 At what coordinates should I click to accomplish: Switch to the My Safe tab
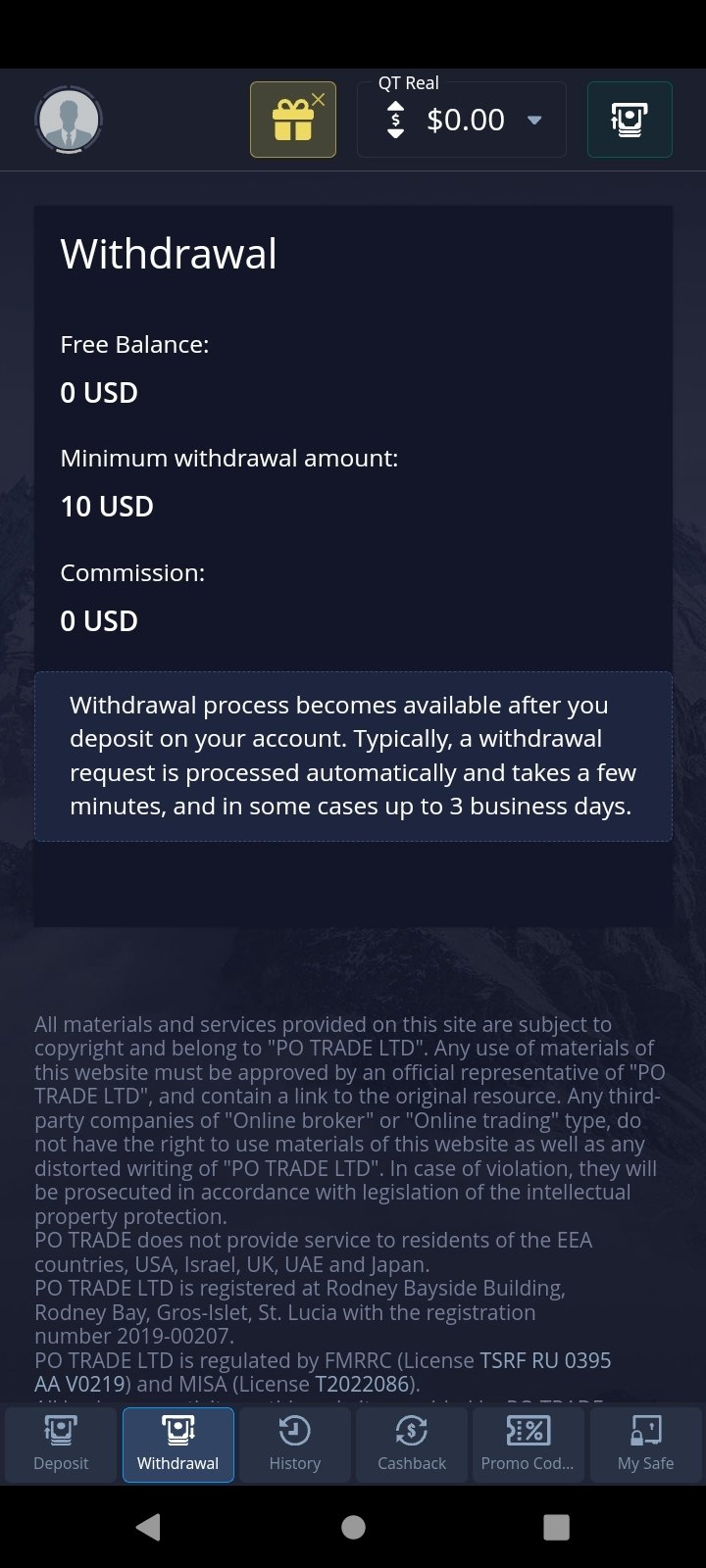coord(645,1445)
